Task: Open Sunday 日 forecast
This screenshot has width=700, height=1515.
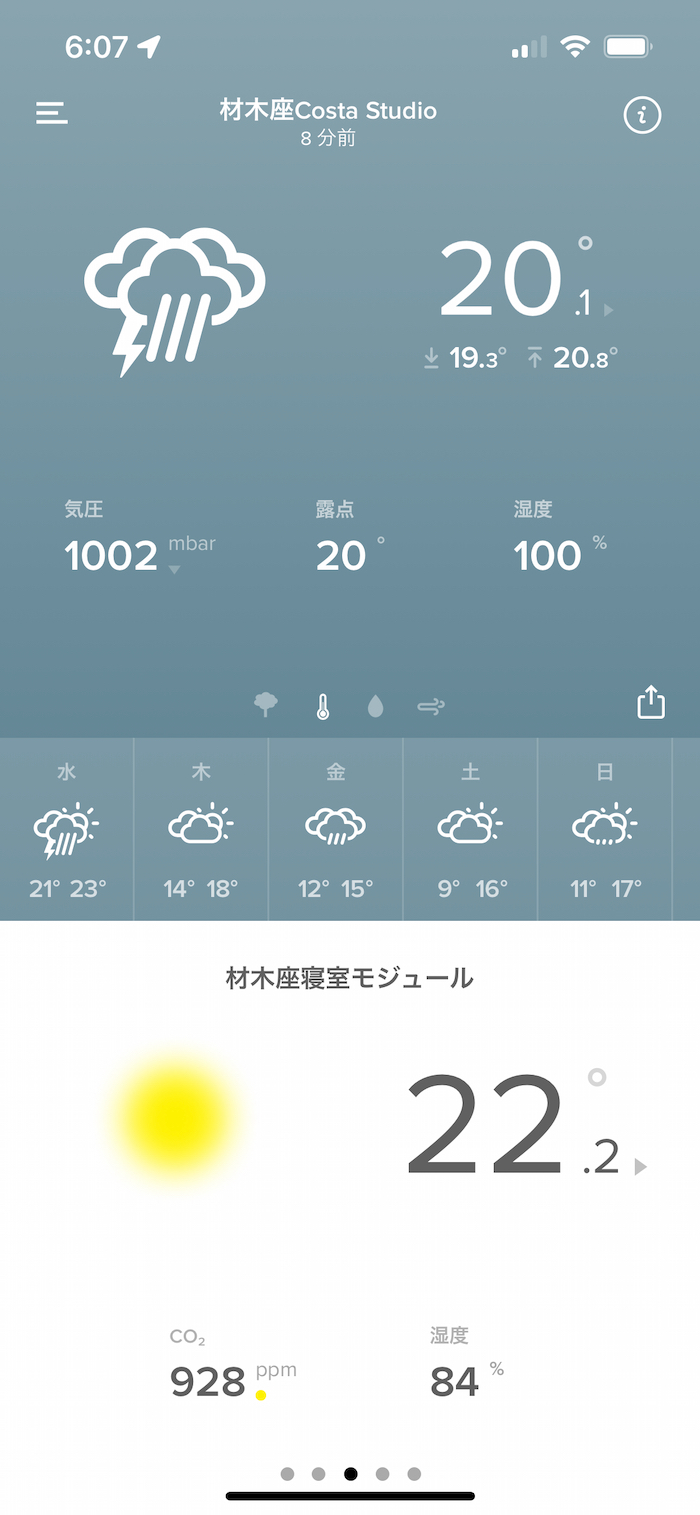Action: coord(605,829)
